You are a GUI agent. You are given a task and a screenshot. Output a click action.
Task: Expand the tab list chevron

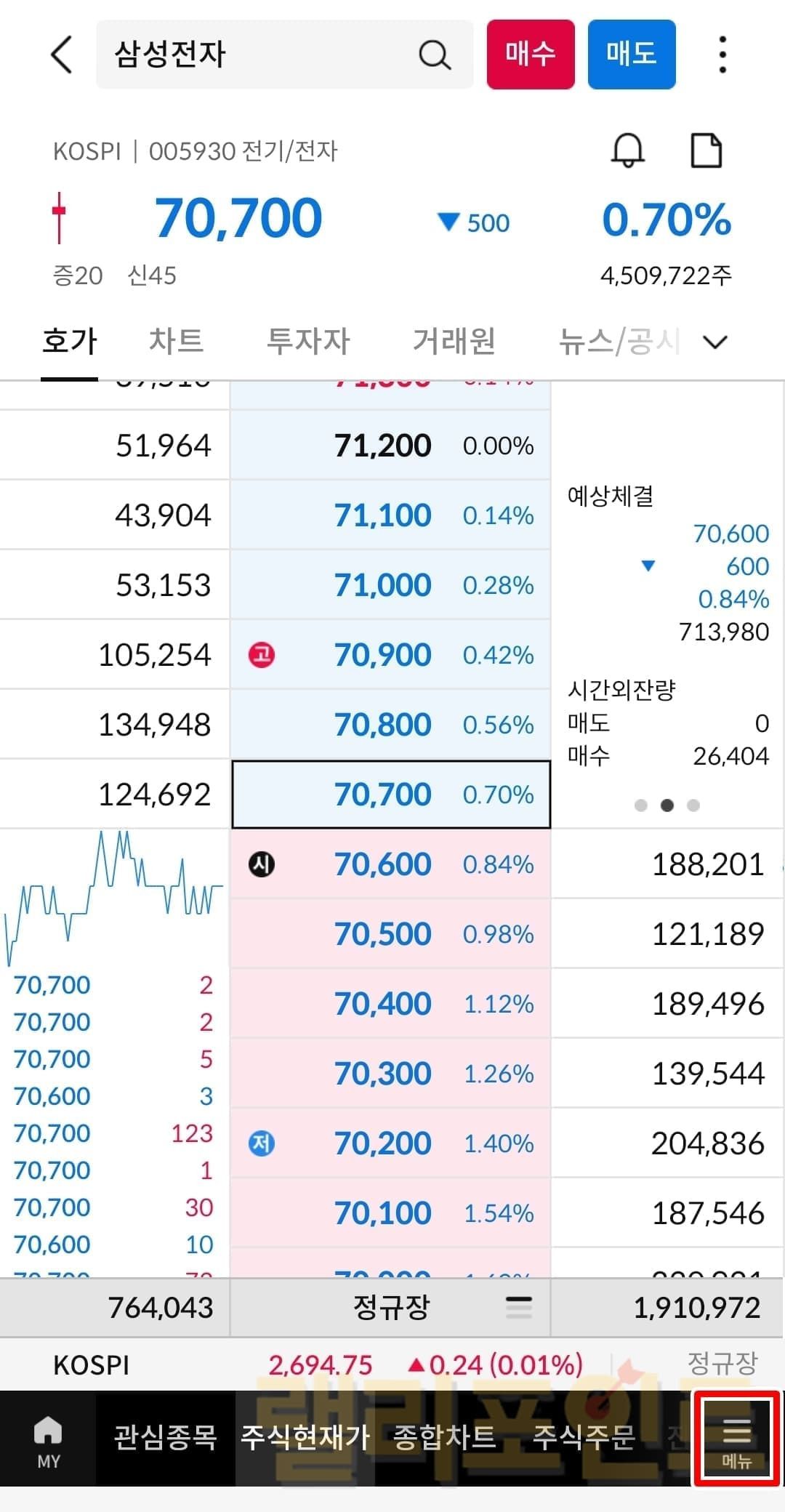pos(716,342)
